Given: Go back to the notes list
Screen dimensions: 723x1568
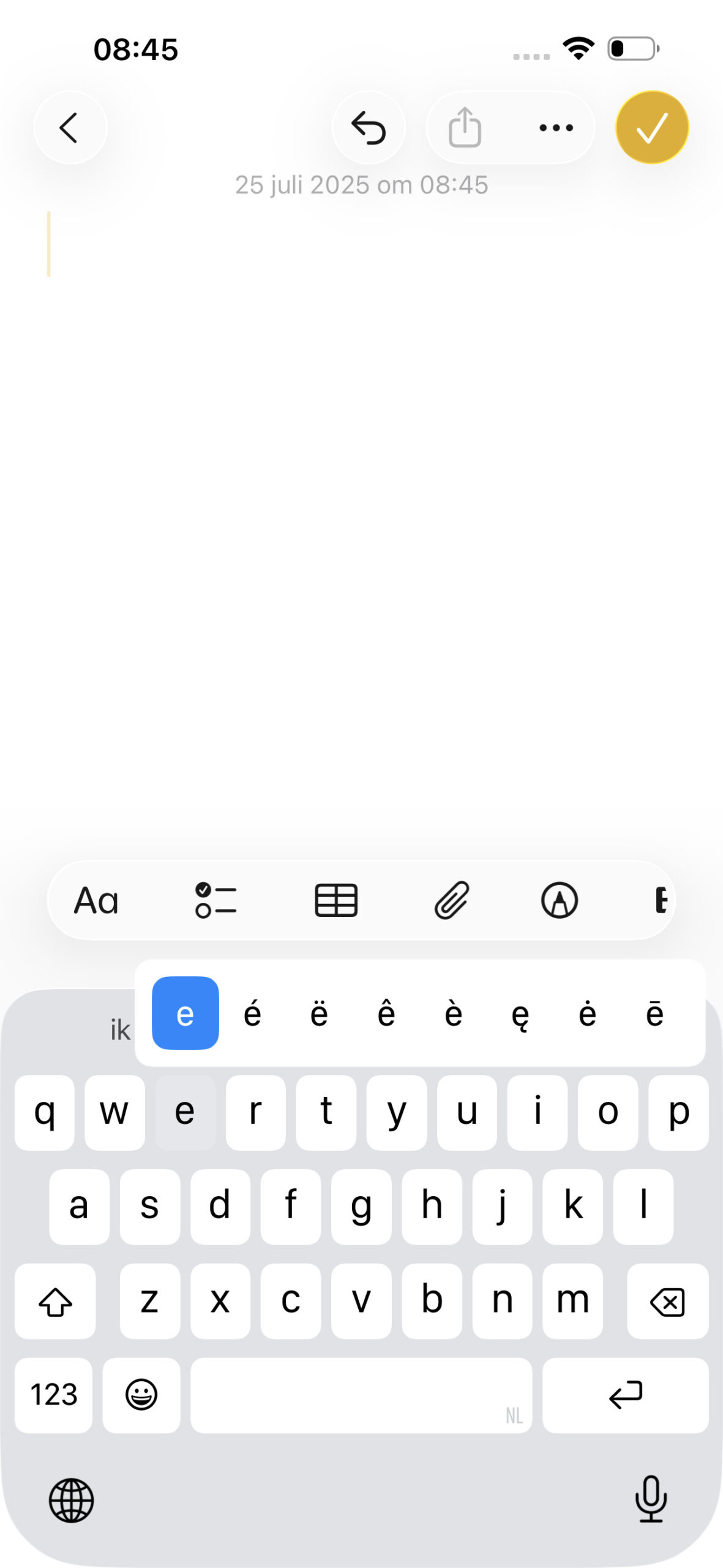Looking at the screenshot, I should coord(70,127).
